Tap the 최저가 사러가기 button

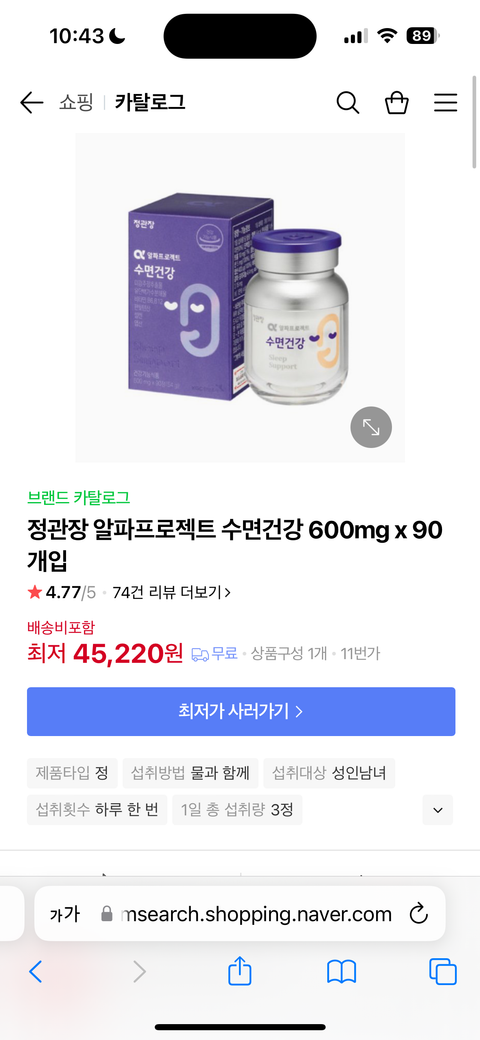pyautogui.click(x=241, y=711)
